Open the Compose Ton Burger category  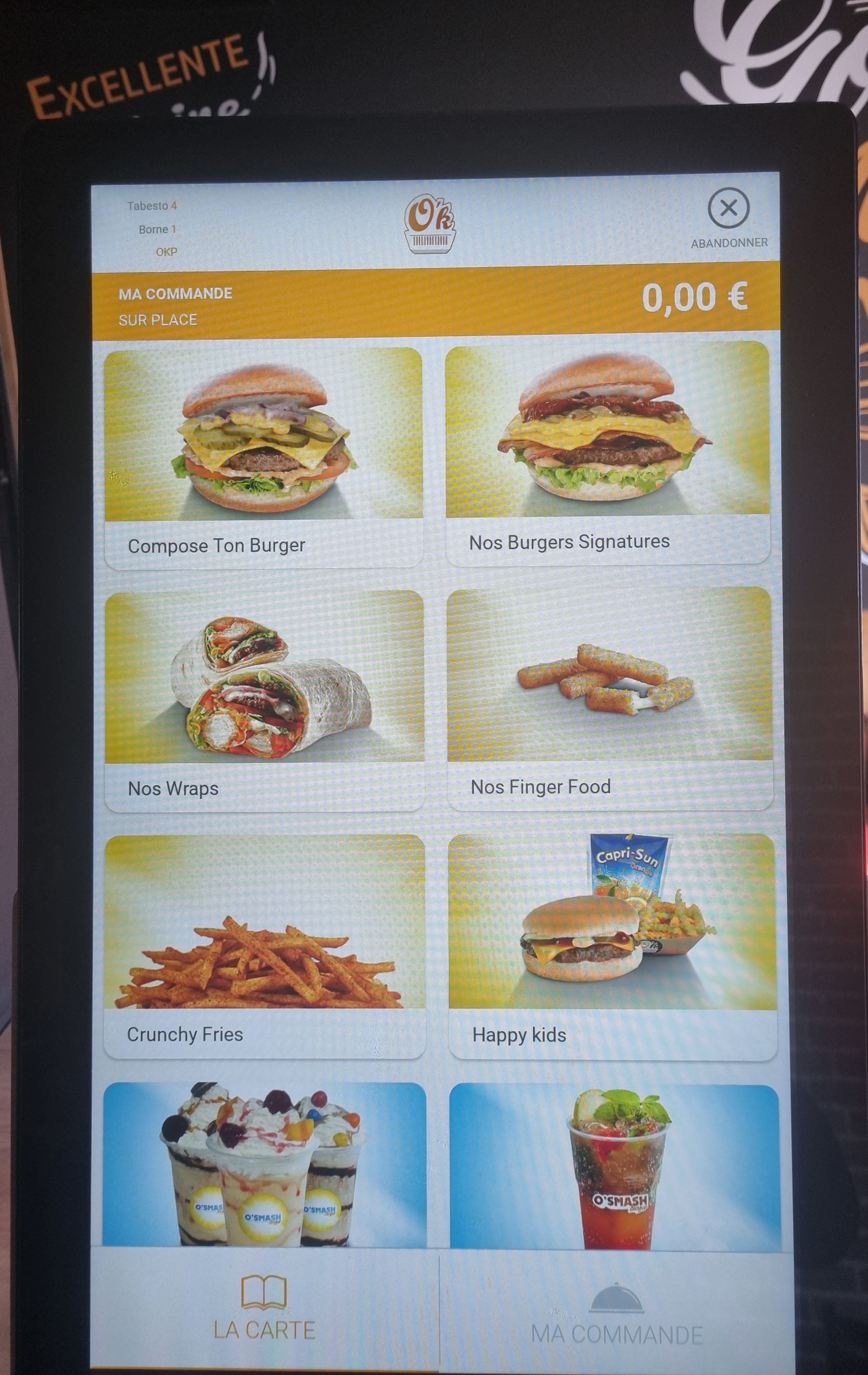tap(263, 457)
